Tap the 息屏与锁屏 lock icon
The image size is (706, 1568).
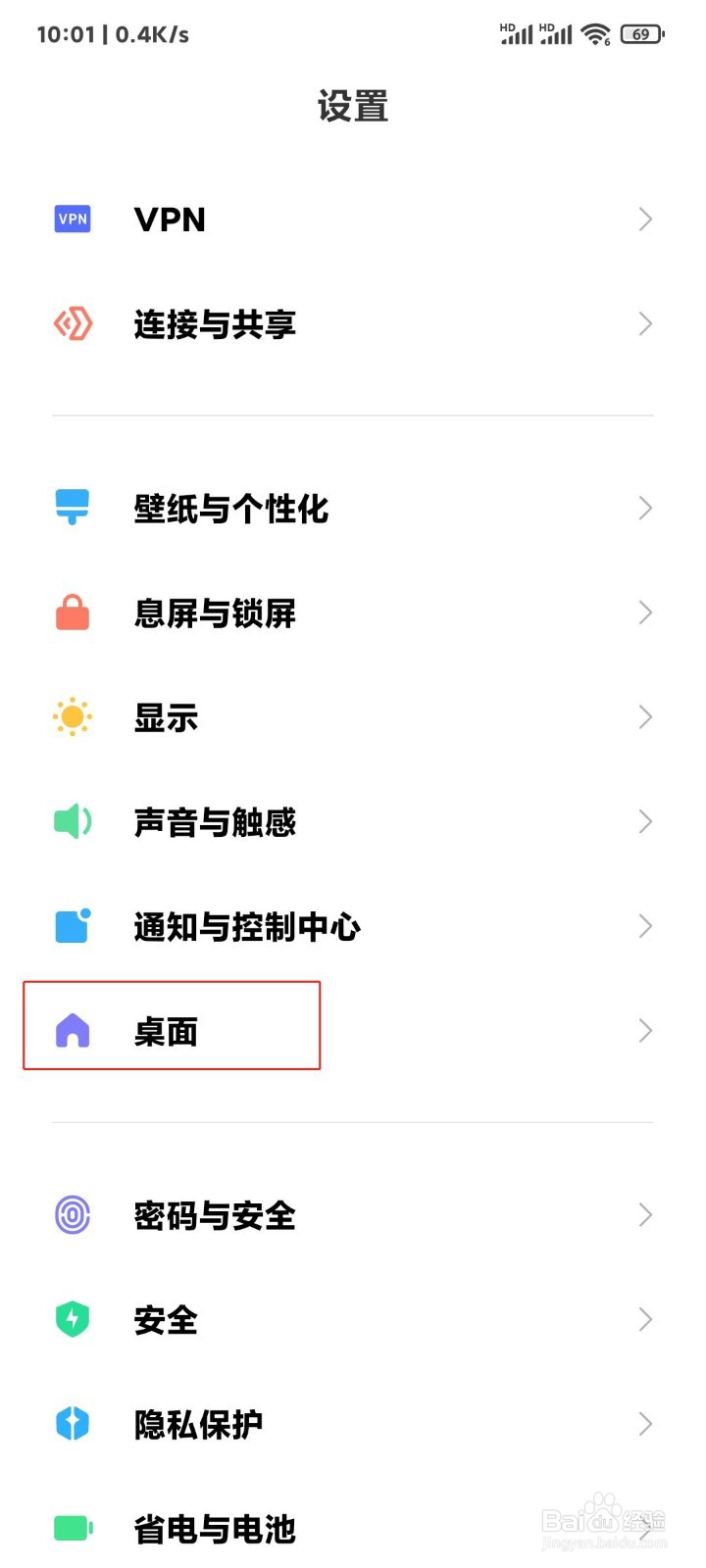click(x=72, y=612)
